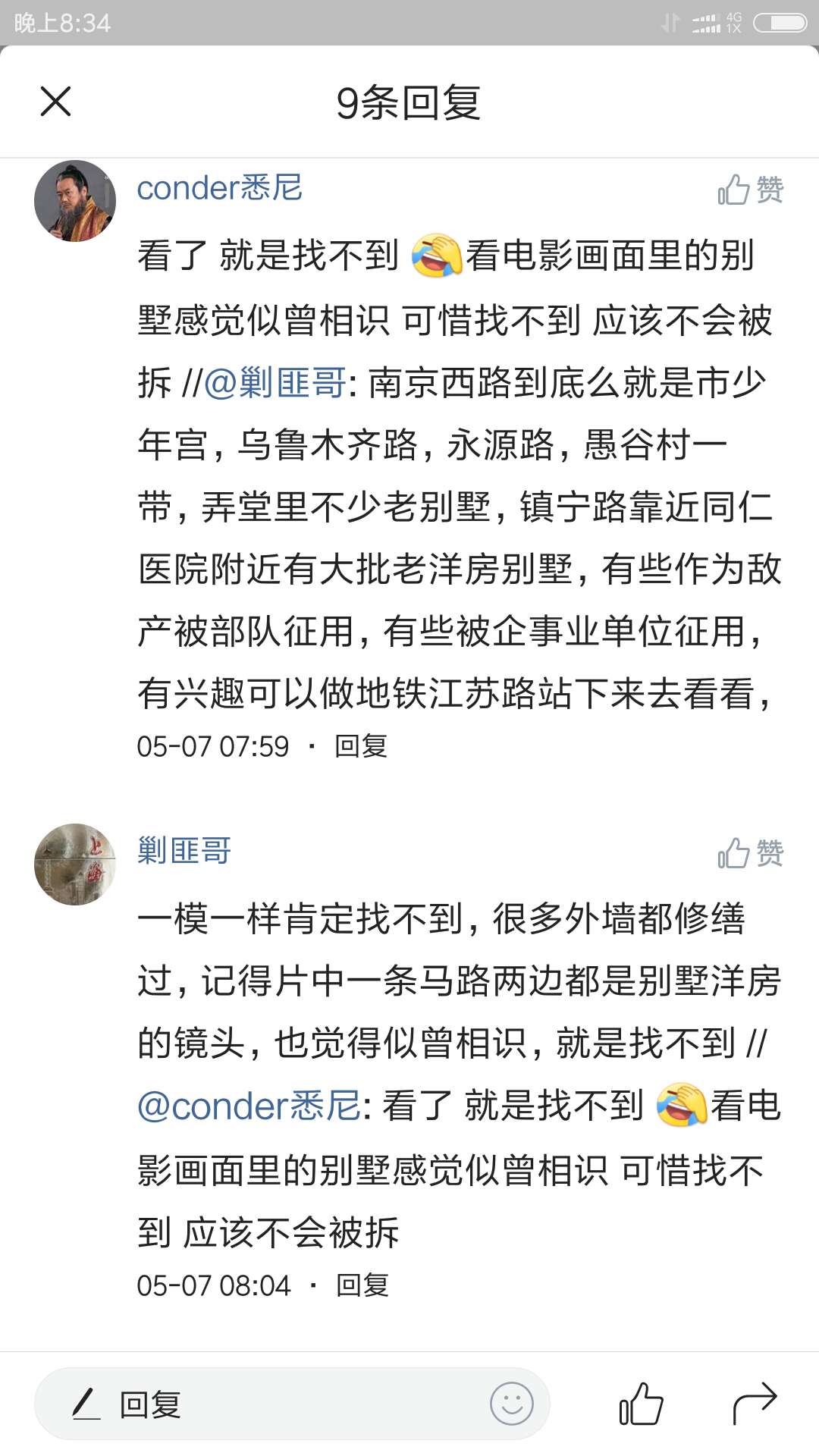Image resolution: width=819 pixels, height=1456 pixels.
Task: Share via the bottom arrow icon
Action: (755, 1404)
